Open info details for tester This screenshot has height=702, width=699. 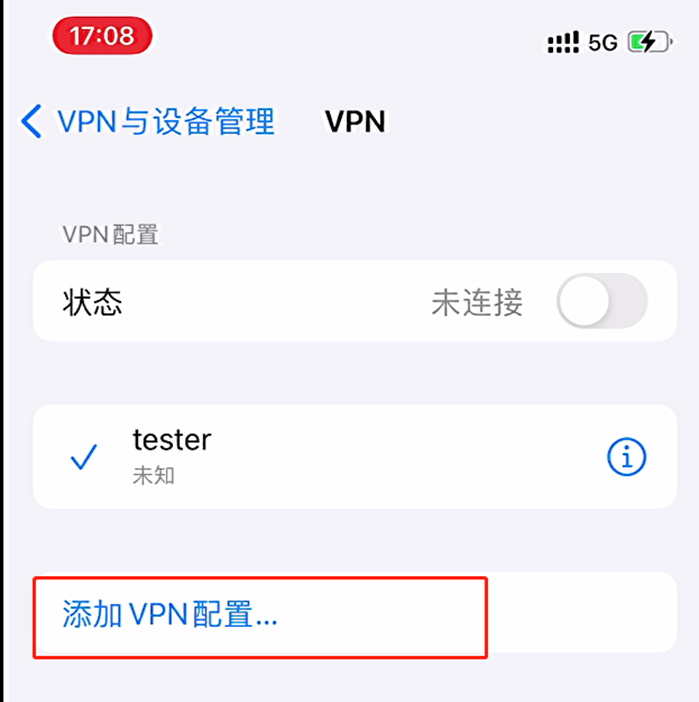(x=627, y=457)
